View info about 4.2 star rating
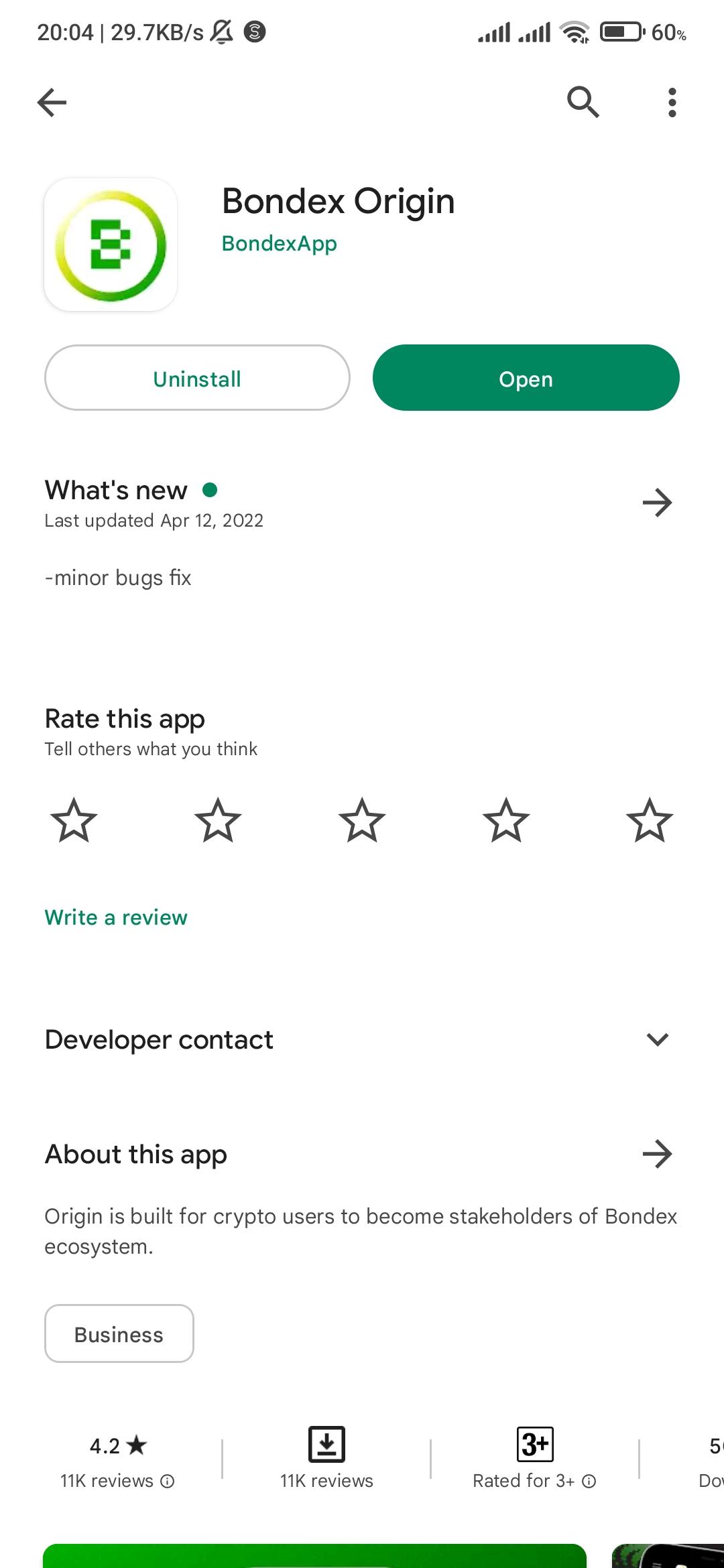This screenshot has height=1568, width=724. click(x=168, y=1482)
